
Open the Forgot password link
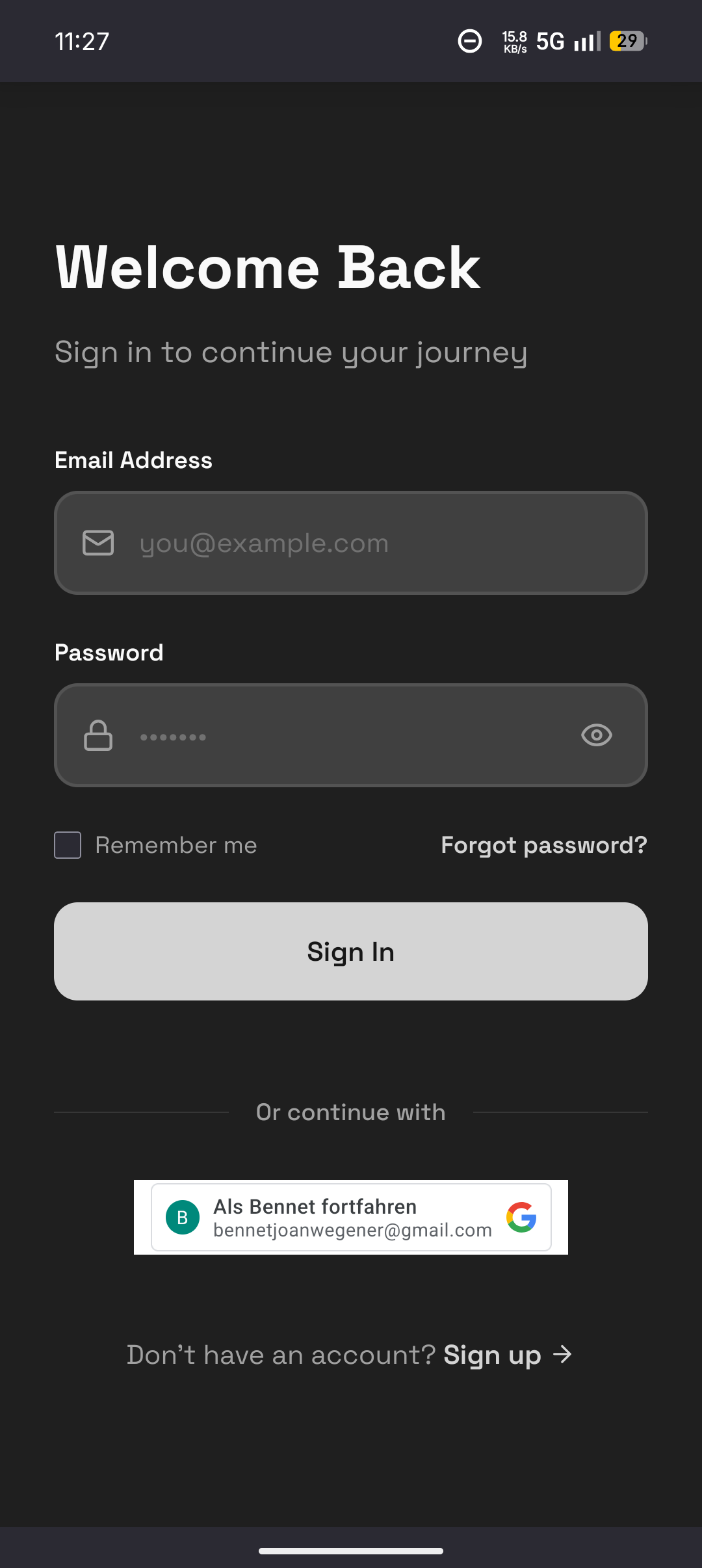(543, 845)
